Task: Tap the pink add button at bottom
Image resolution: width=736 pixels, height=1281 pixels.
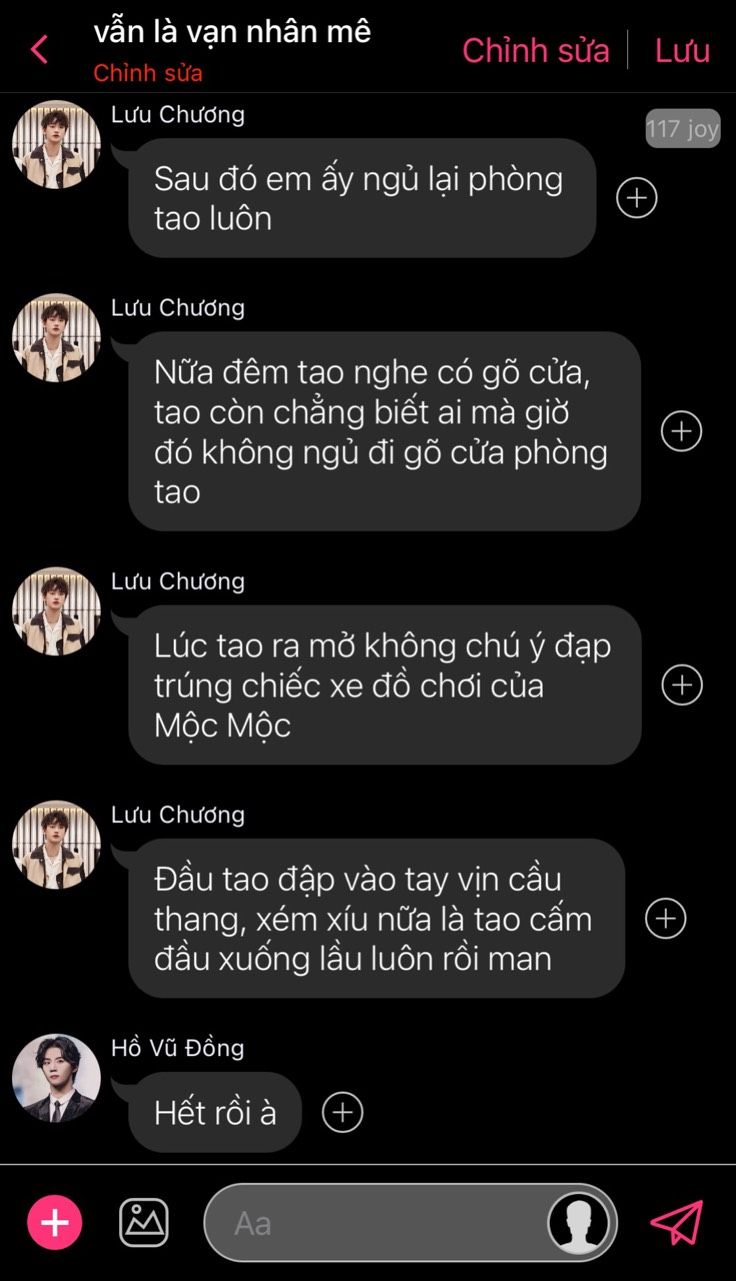Action: pos(54,1222)
